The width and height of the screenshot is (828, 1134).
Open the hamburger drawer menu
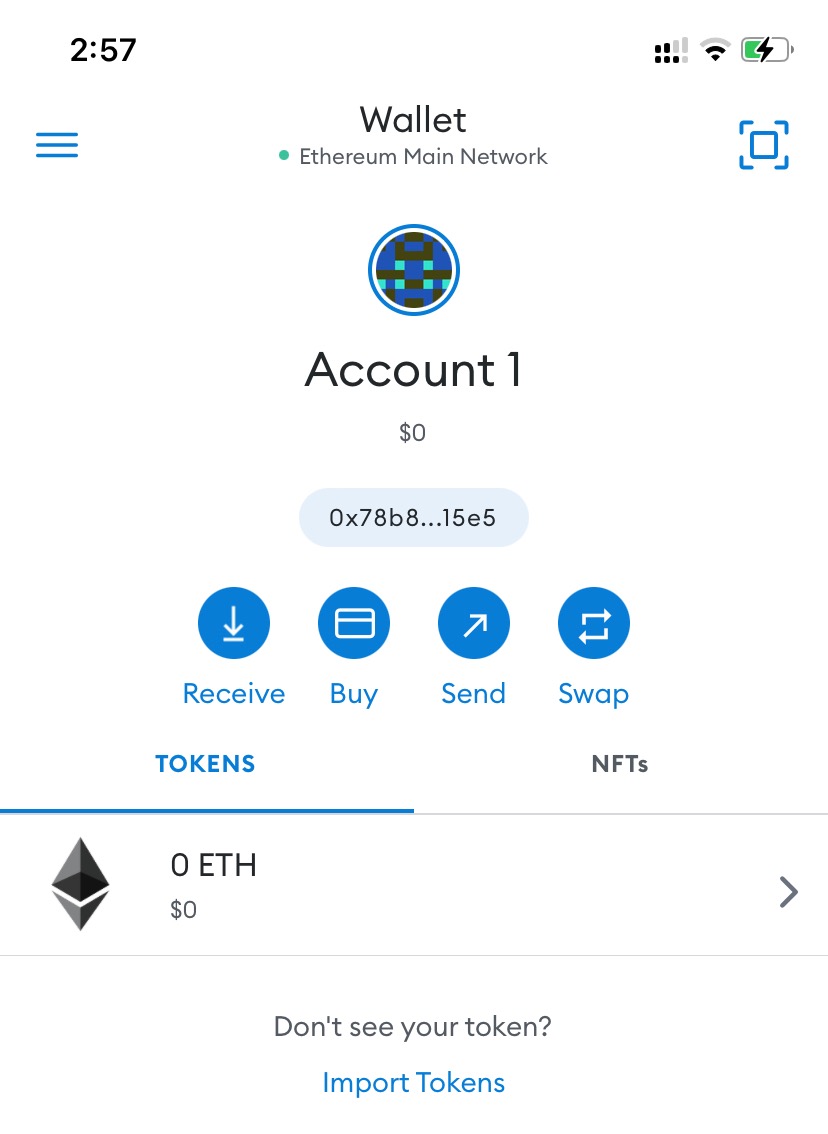[x=57, y=145]
